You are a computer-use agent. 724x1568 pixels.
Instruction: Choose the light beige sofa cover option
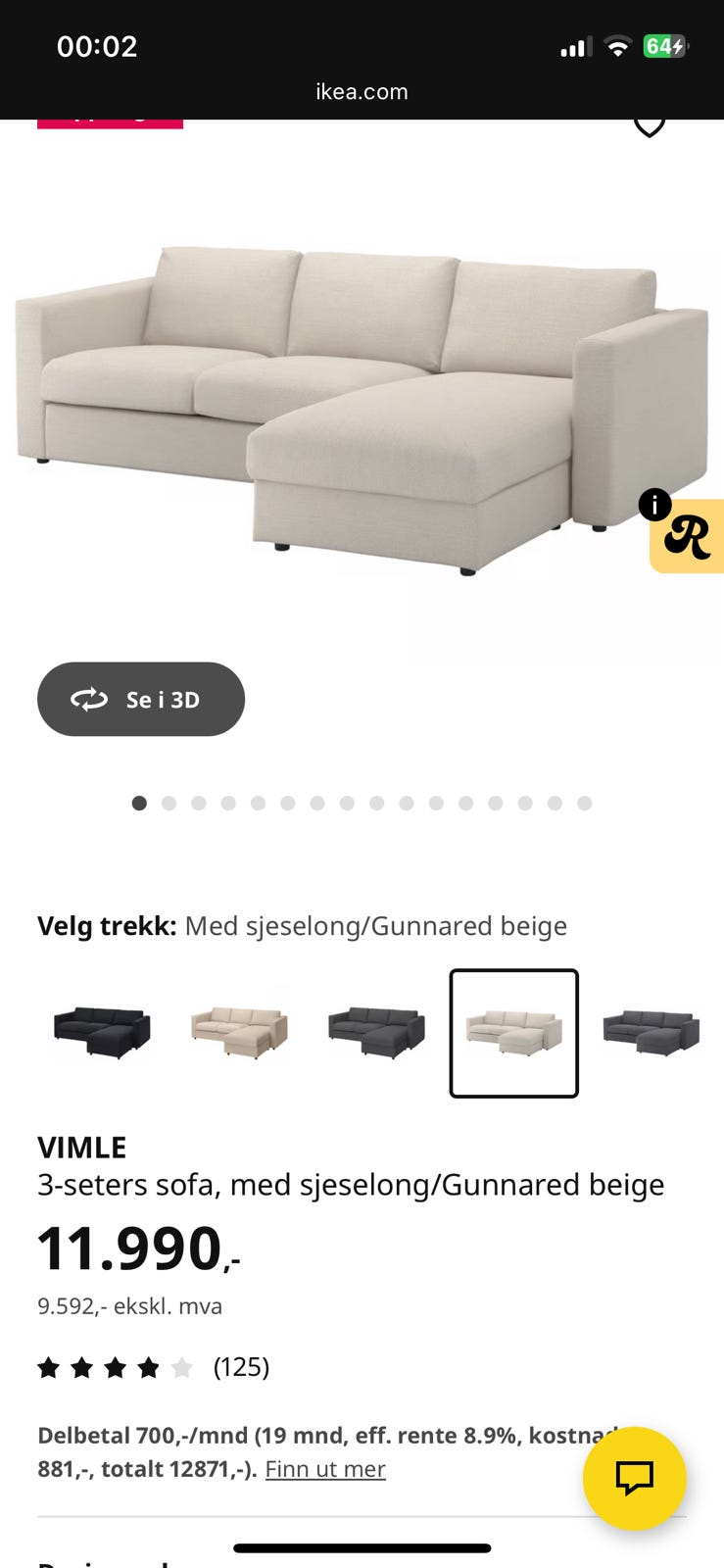click(x=238, y=1032)
